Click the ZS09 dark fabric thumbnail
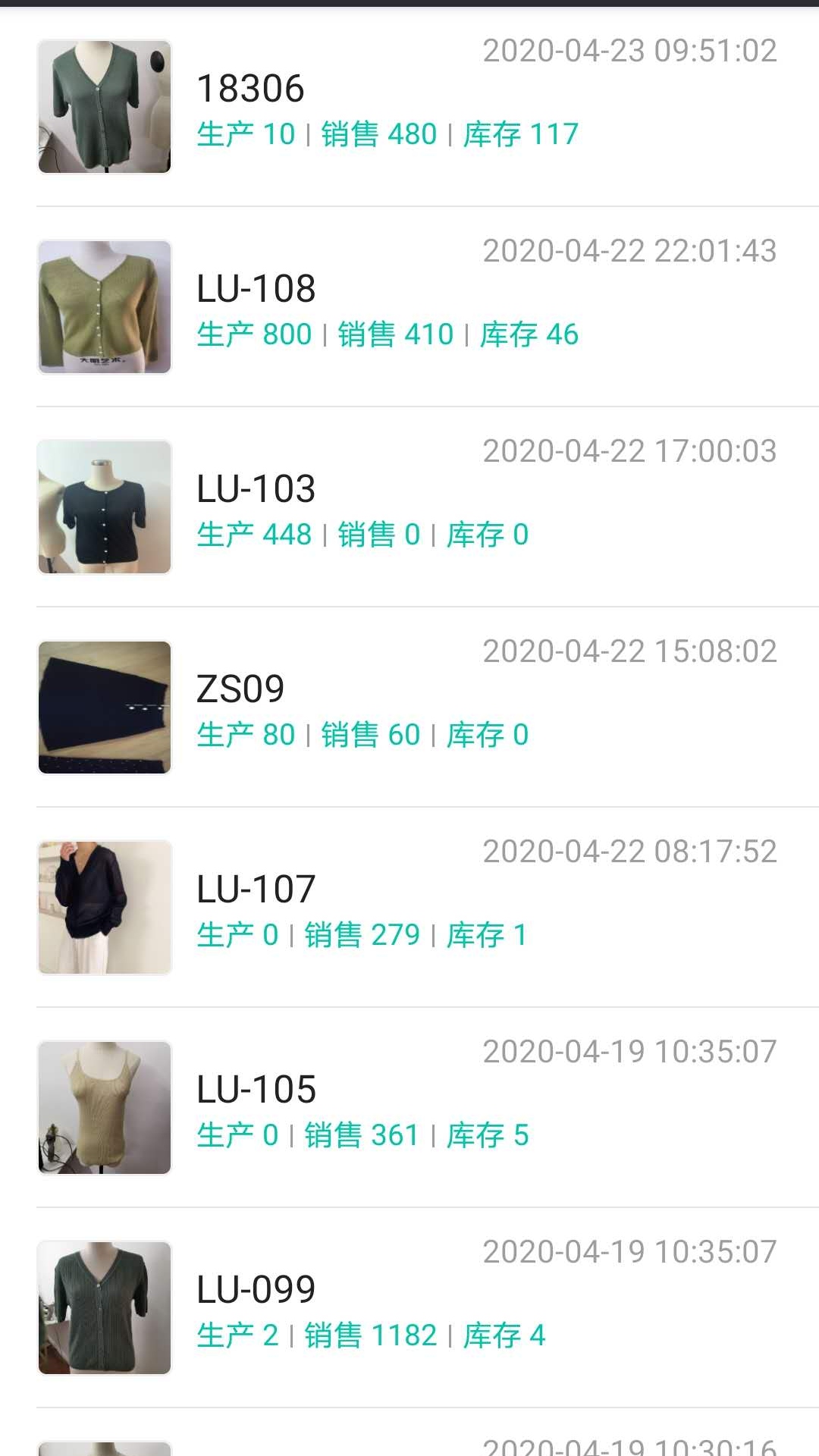Viewport: 819px width, 1456px height. (x=104, y=707)
